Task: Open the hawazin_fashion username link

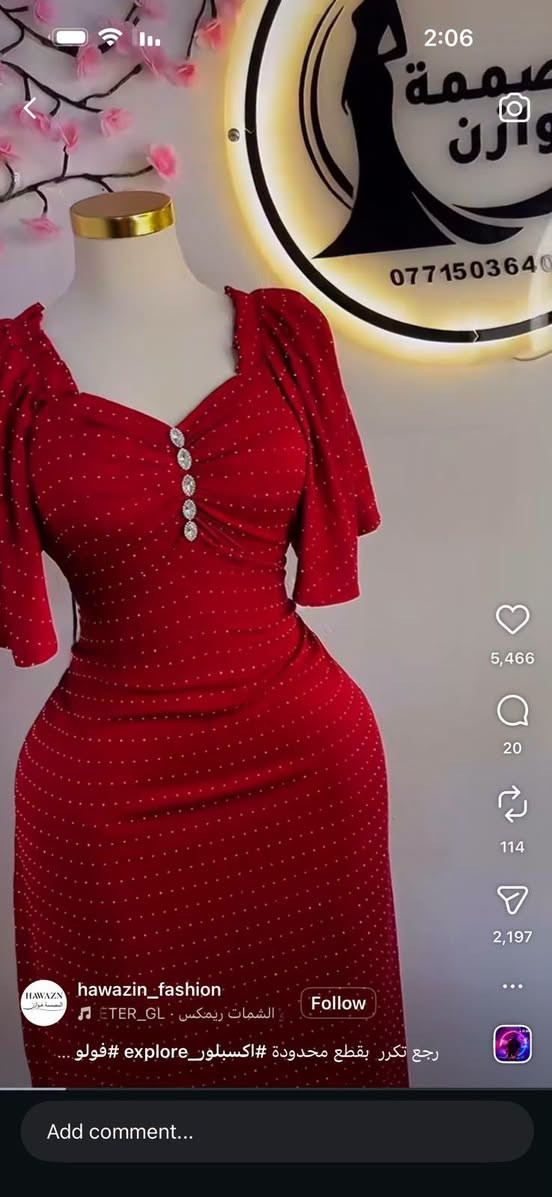Action: (x=149, y=990)
